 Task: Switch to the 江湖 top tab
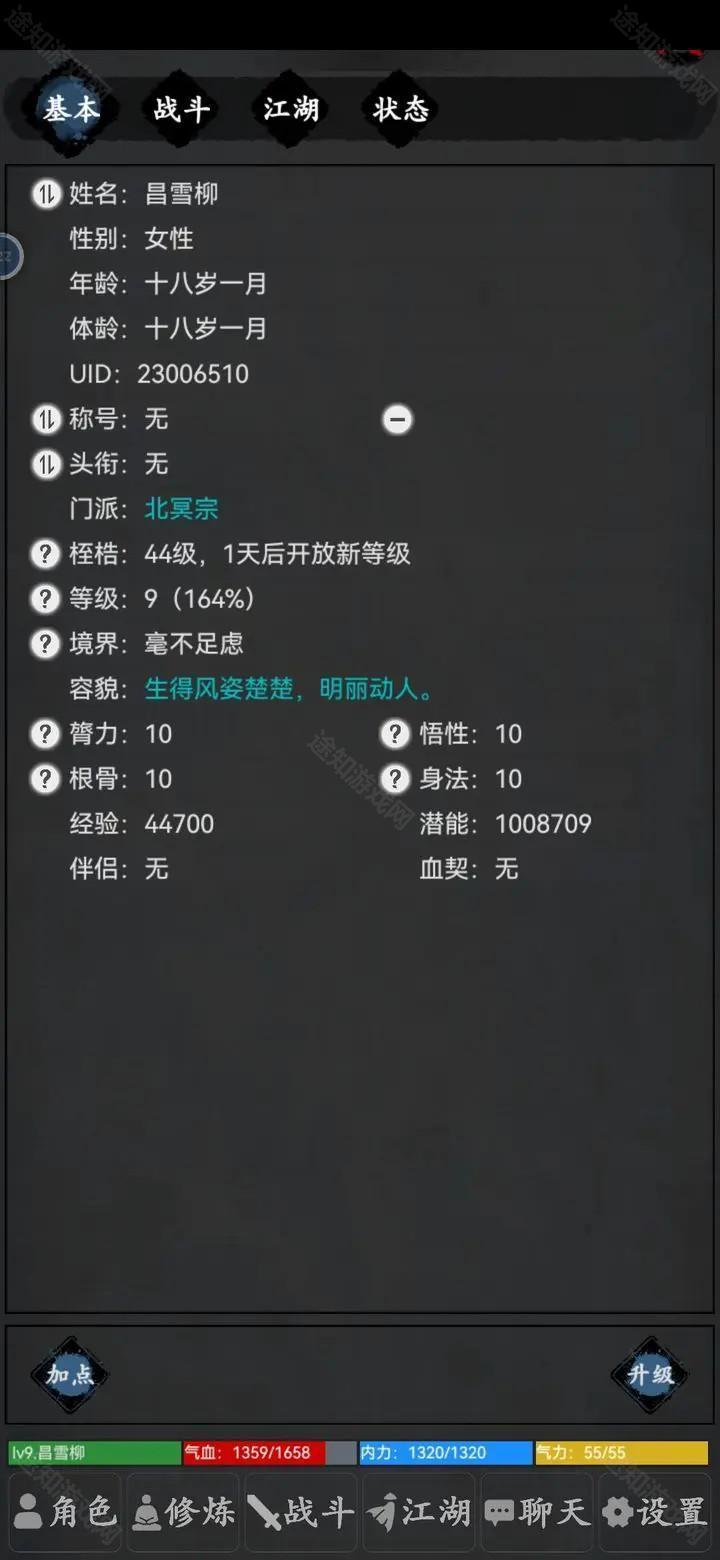pyautogui.click(x=291, y=109)
